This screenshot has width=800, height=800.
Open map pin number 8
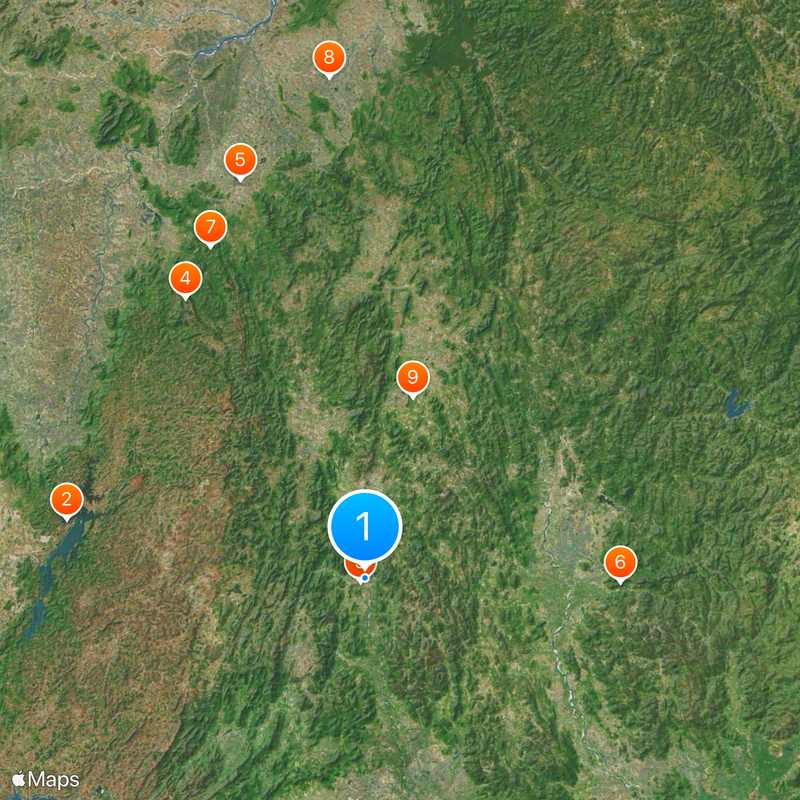click(328, 57)
